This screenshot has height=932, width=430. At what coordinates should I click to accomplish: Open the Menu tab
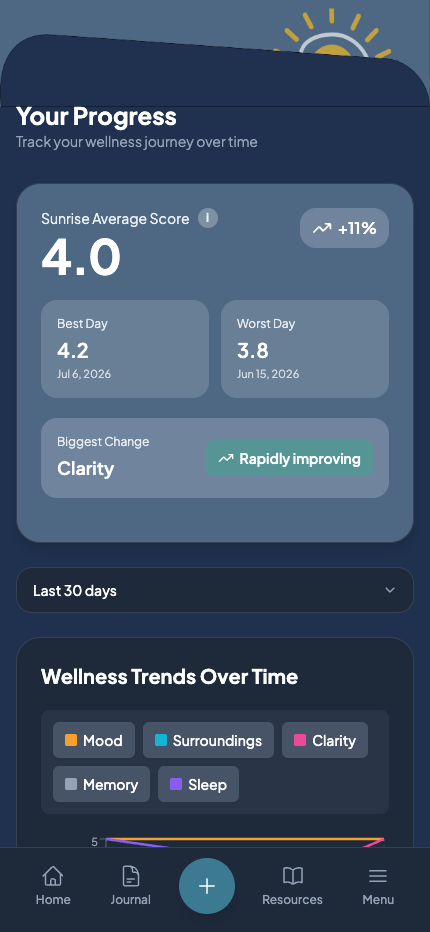pos(378,886)
